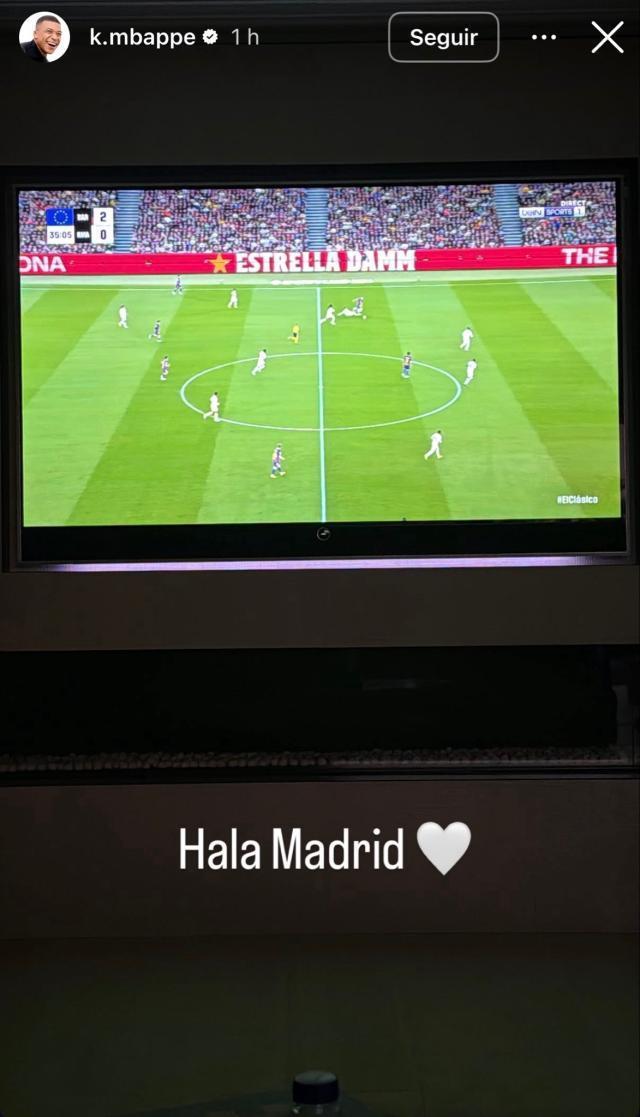Open k.mbappe's profile picture
The width and height of the screenshot is (640, 1117).
(x=44, y=37)
